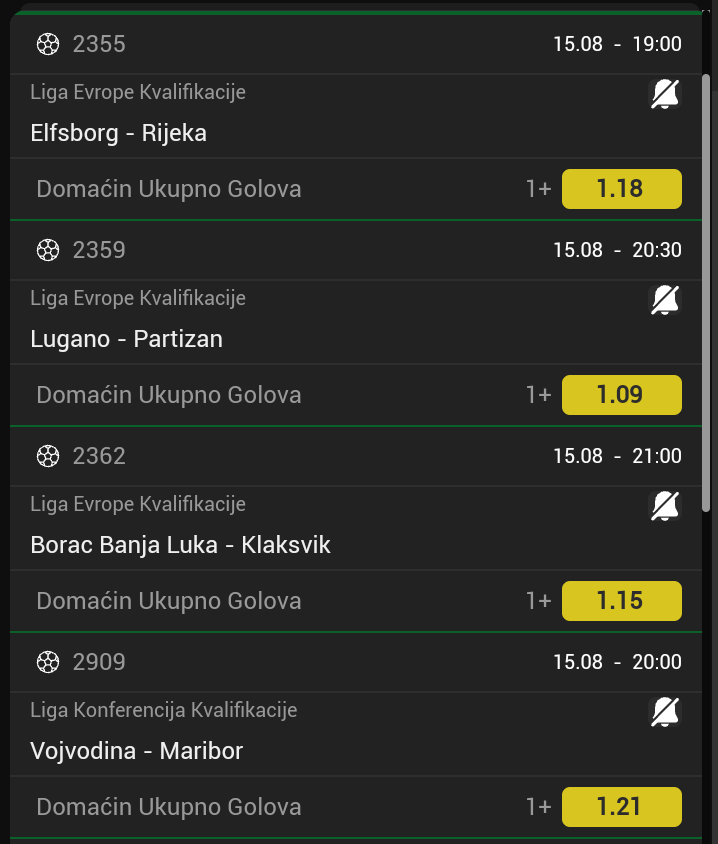The height and width of the screenshot is (844, 718).
Task: Enable match alerts for Lugano - Partizan
Action: click(665, 301)
